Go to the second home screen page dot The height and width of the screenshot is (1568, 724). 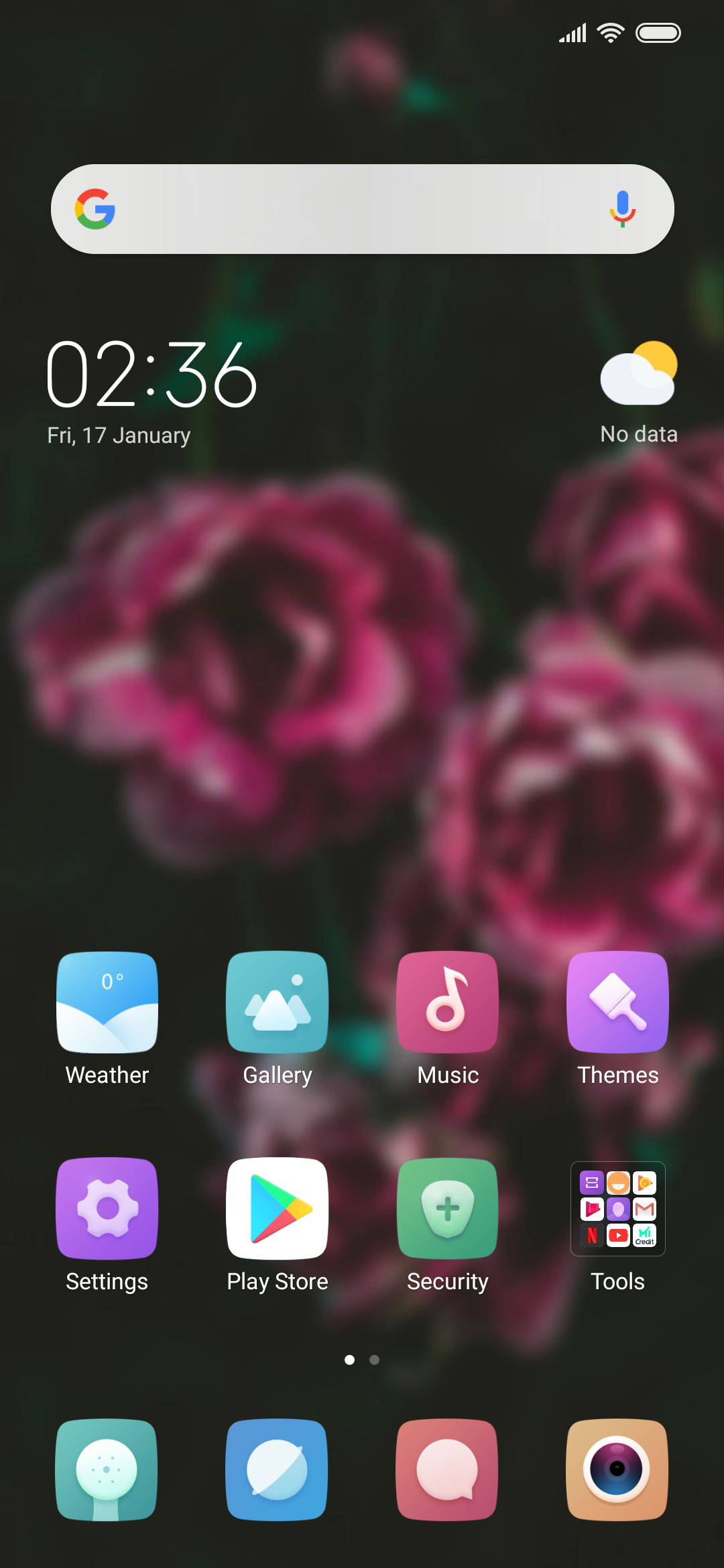point(375,1360)
